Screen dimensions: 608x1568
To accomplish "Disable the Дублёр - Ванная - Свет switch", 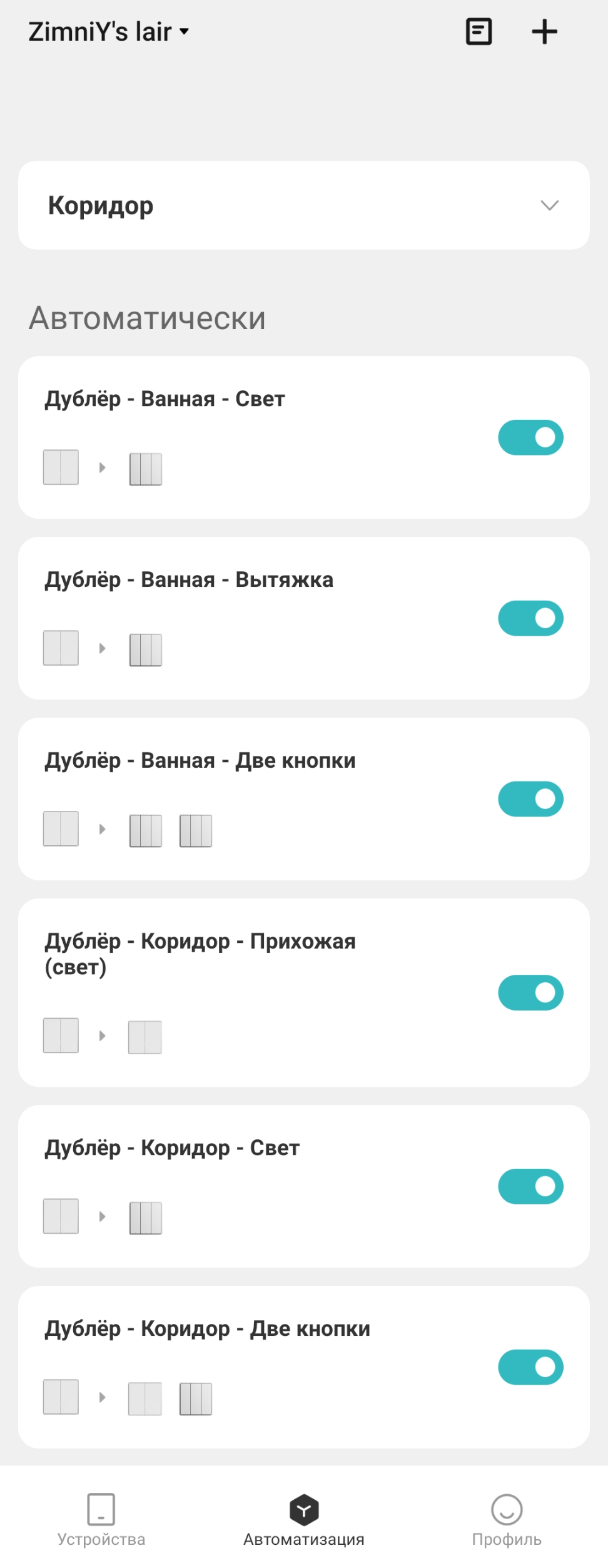I will [530, 437].
